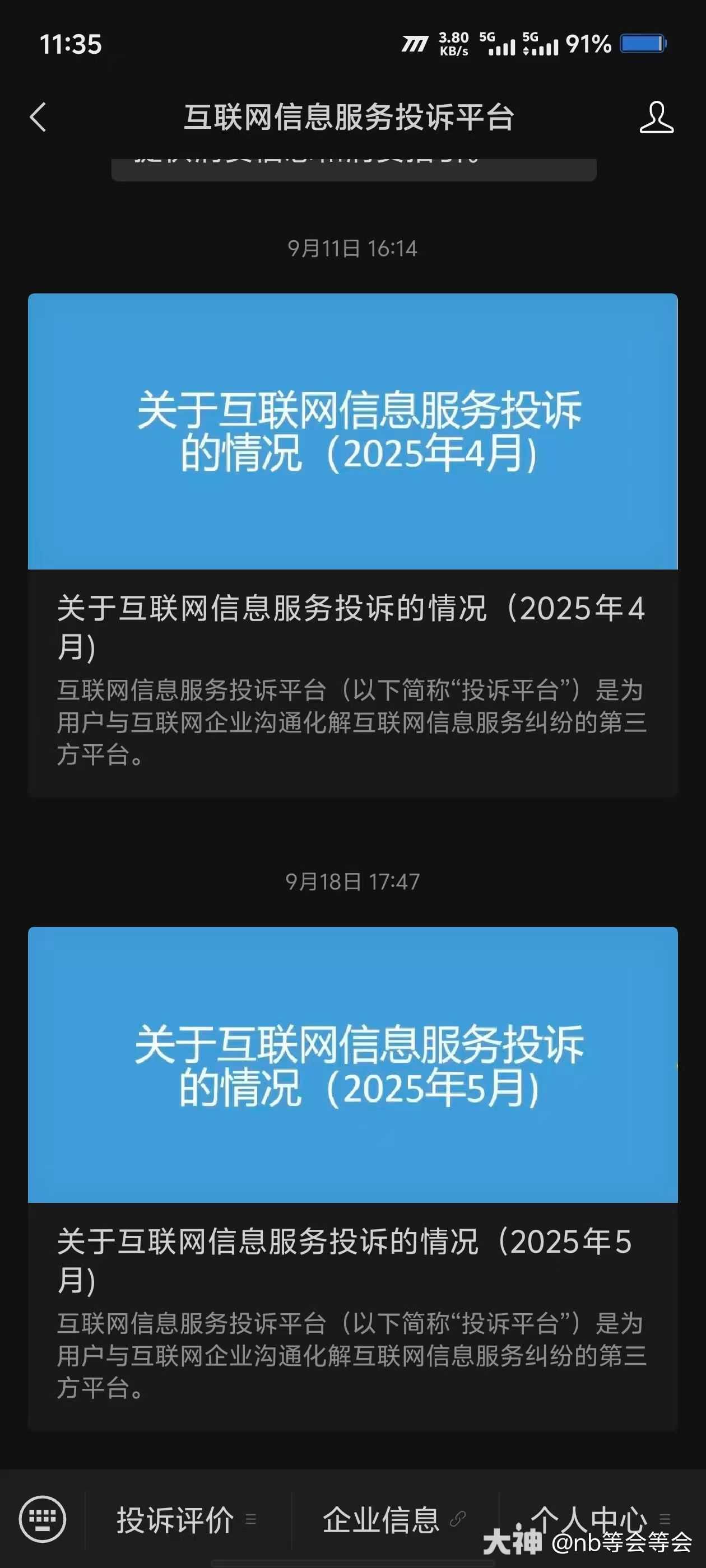Tap the timestamp 9月11日 16:14
The height and width of the screenshot is (1568, 706).
pos(352,247)
